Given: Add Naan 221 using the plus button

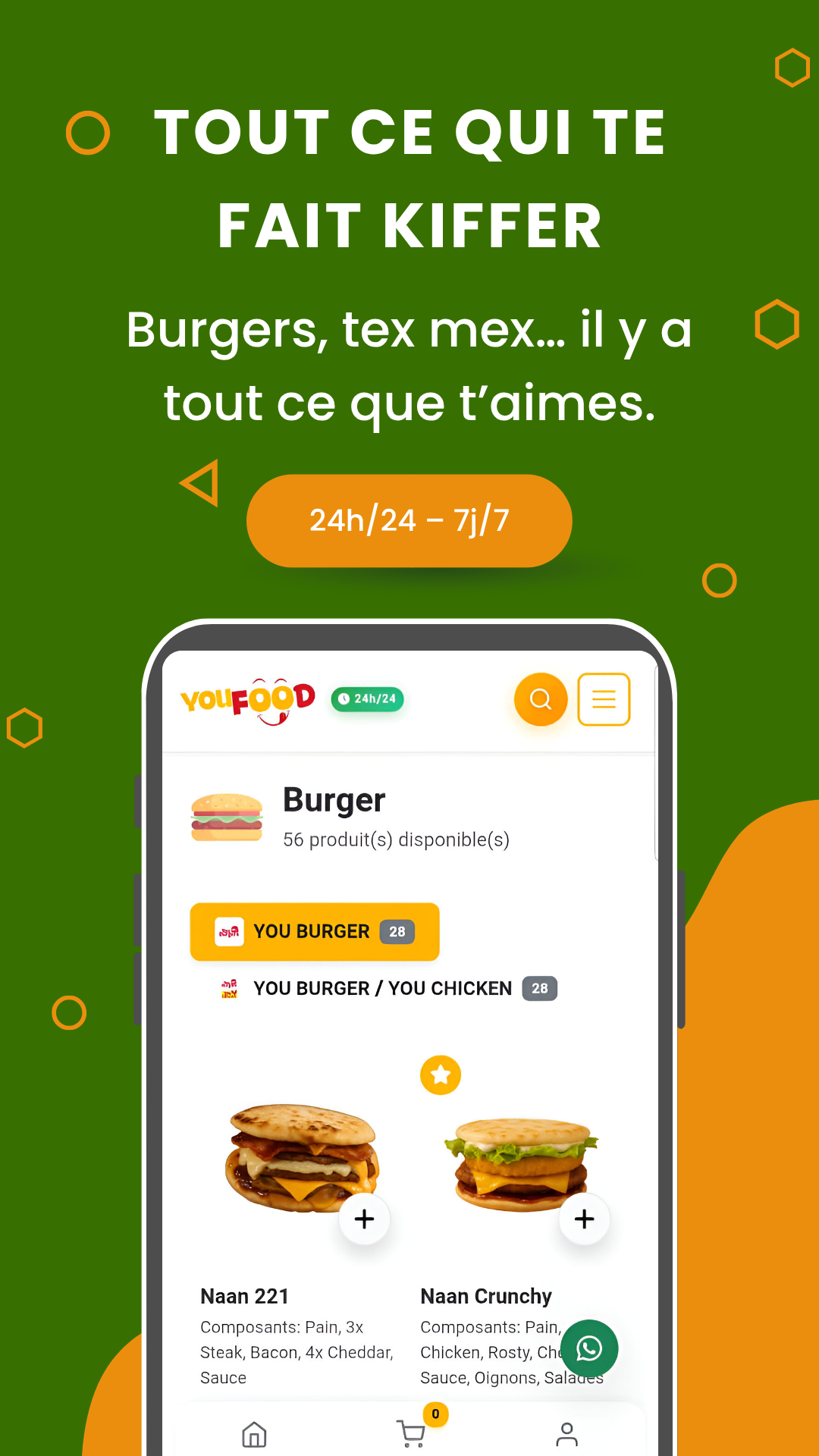Looking at the screenshot, I should (364, 1219).
